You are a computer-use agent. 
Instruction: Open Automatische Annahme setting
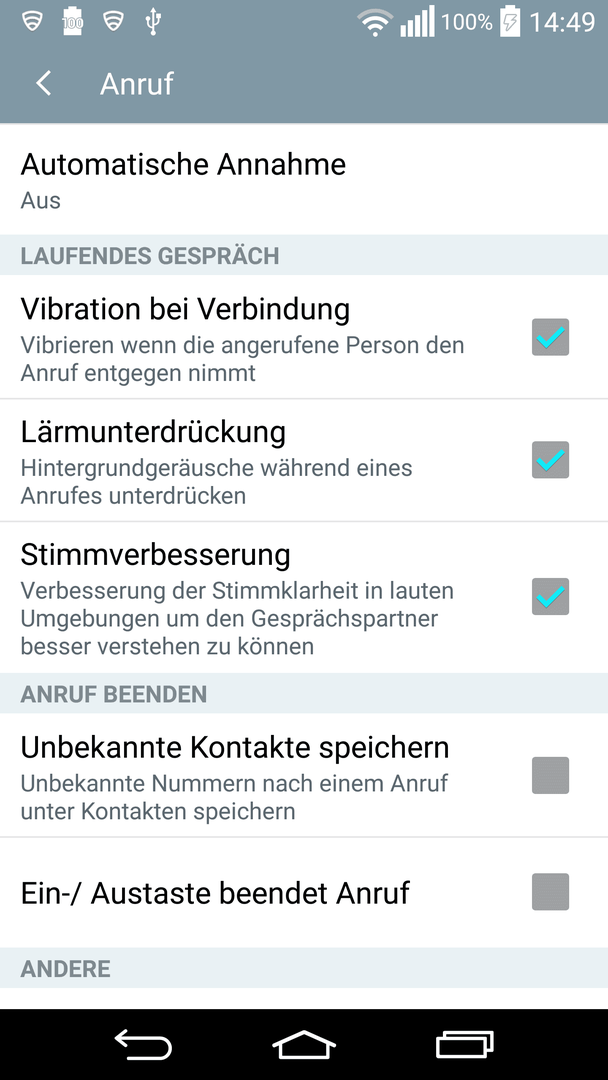coord(304,179)
